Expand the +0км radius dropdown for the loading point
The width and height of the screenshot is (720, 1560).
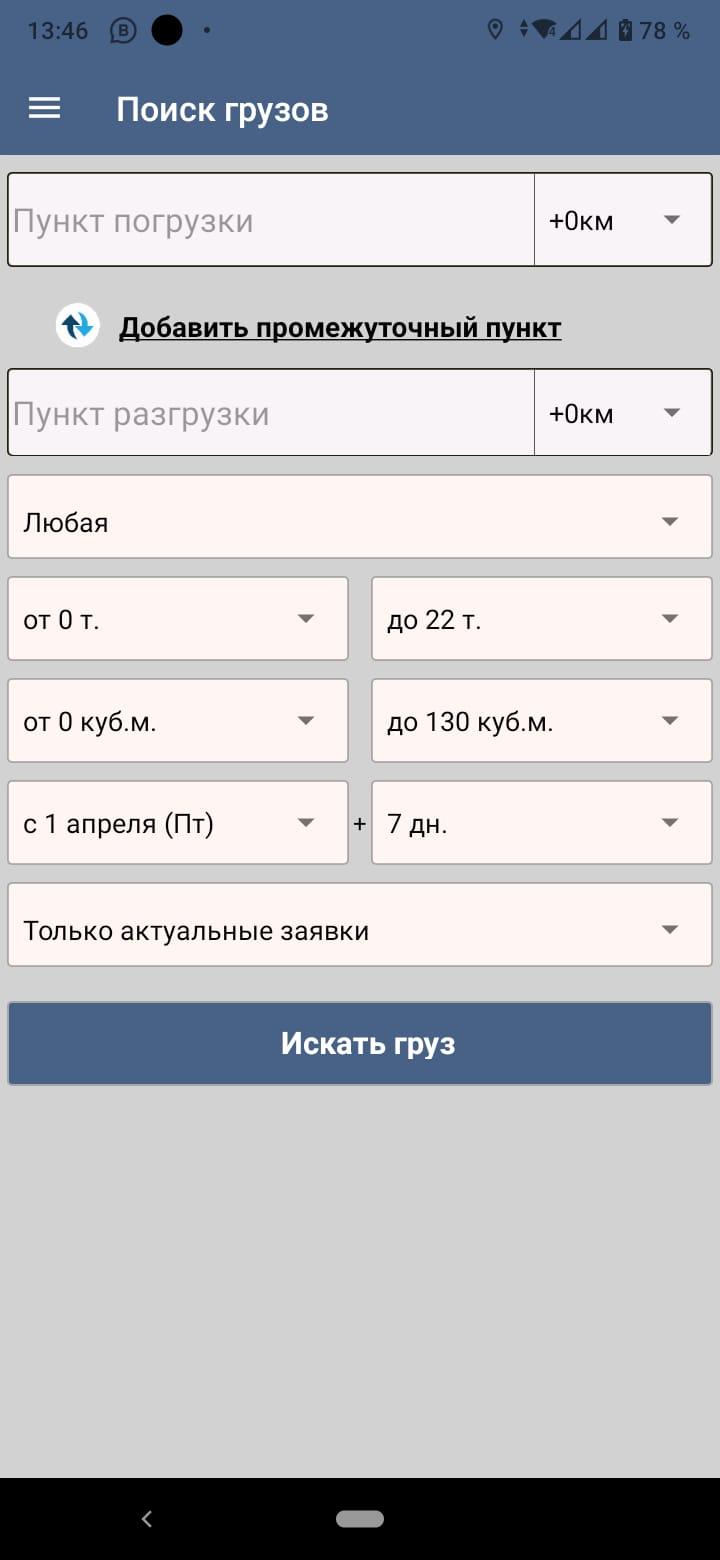click(622, 221)
